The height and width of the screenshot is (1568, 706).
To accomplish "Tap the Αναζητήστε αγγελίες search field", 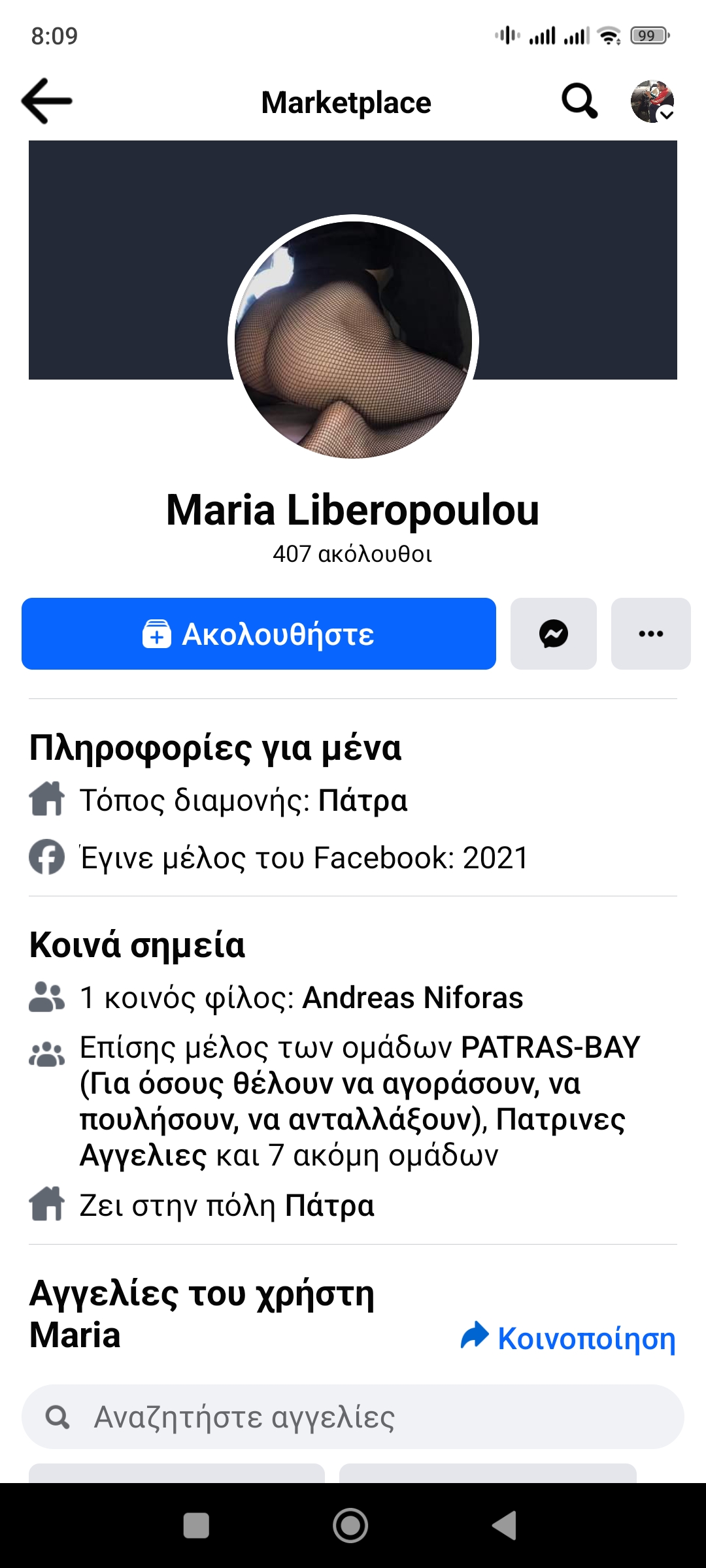I will click(x=353, y=1416).
